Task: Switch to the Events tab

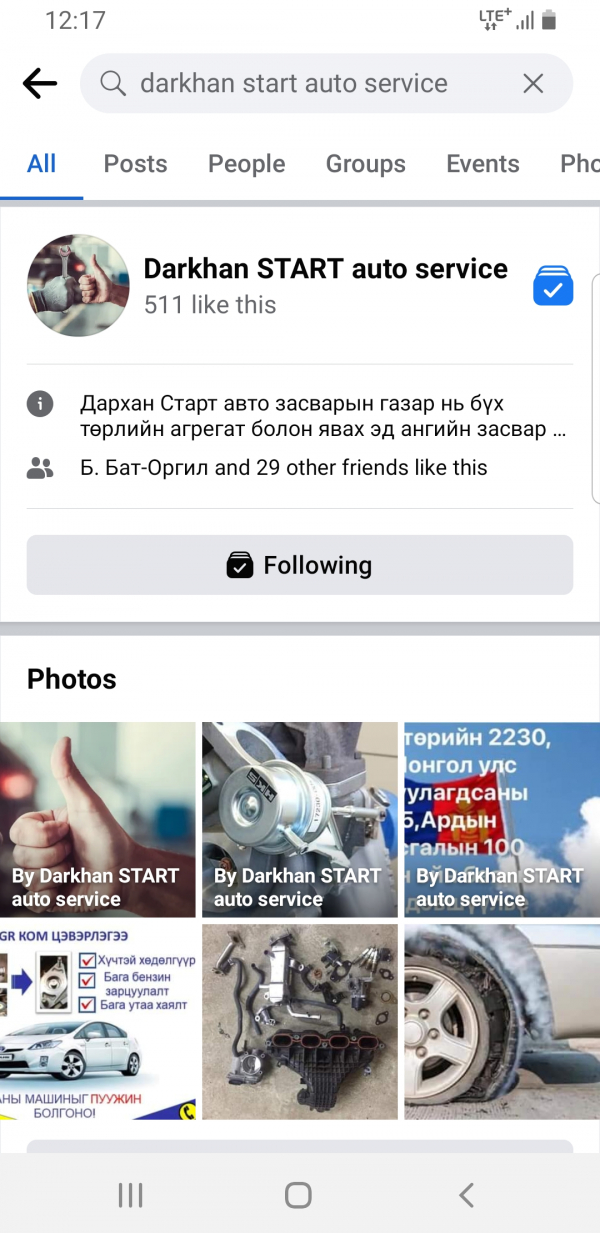Action: pyautogui.click(x=482, y=164)
